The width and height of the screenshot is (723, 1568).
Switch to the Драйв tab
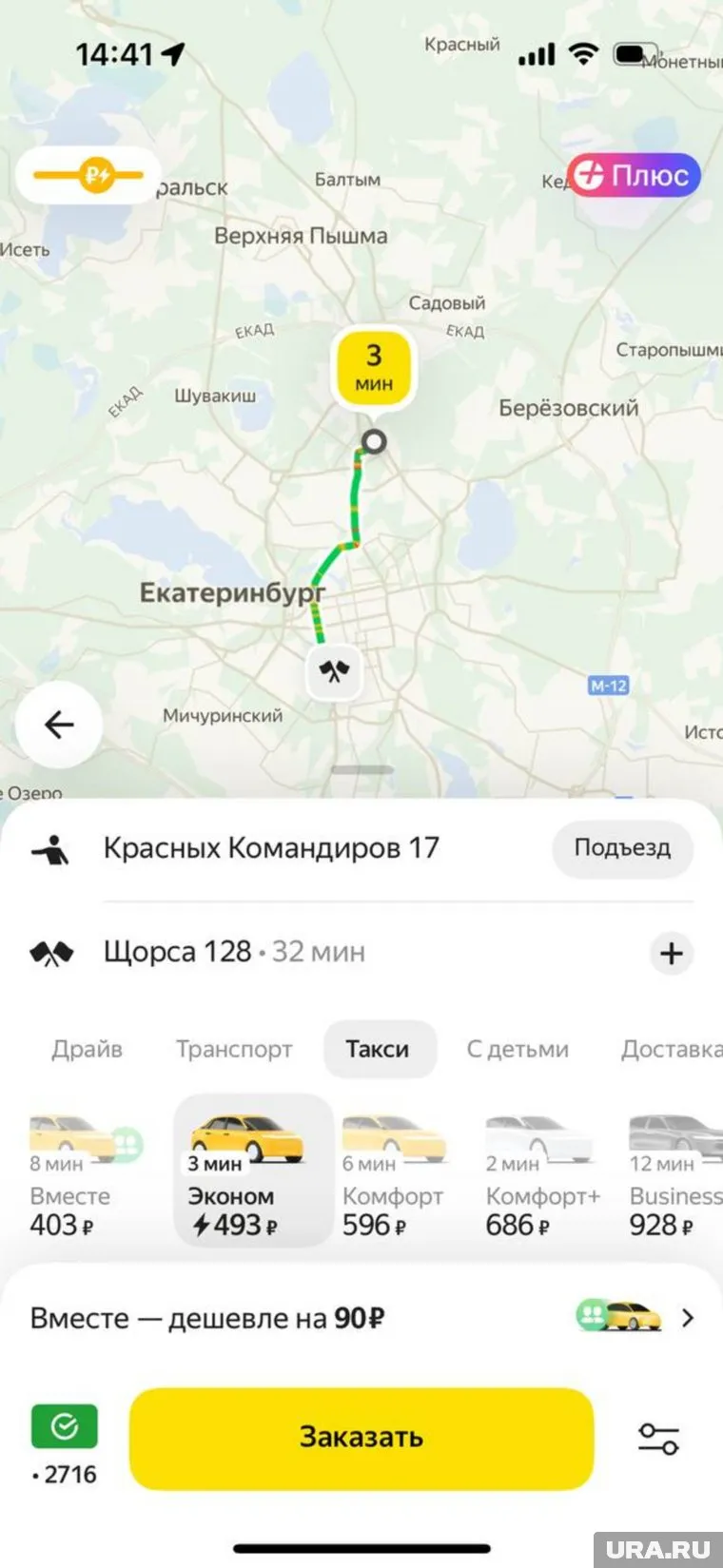coord(87,1049)
